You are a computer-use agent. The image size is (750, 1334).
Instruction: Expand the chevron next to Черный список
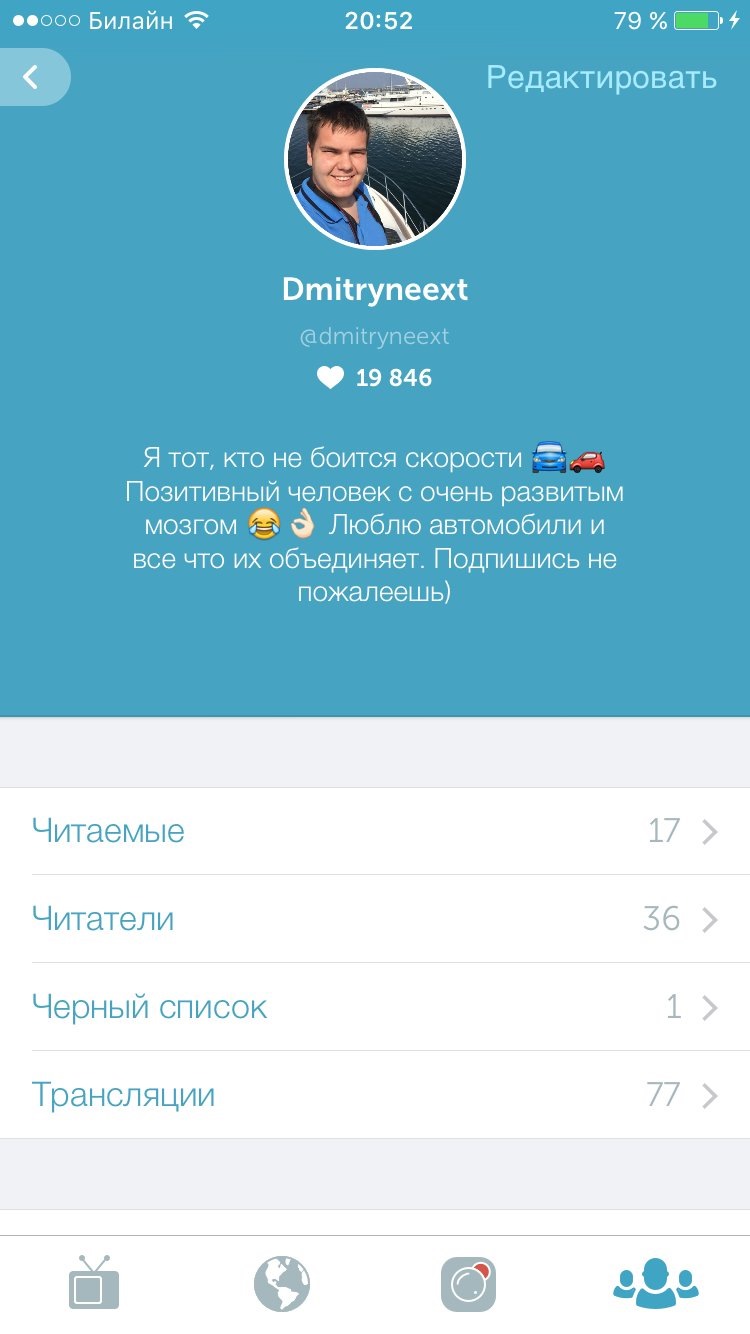709,1007
